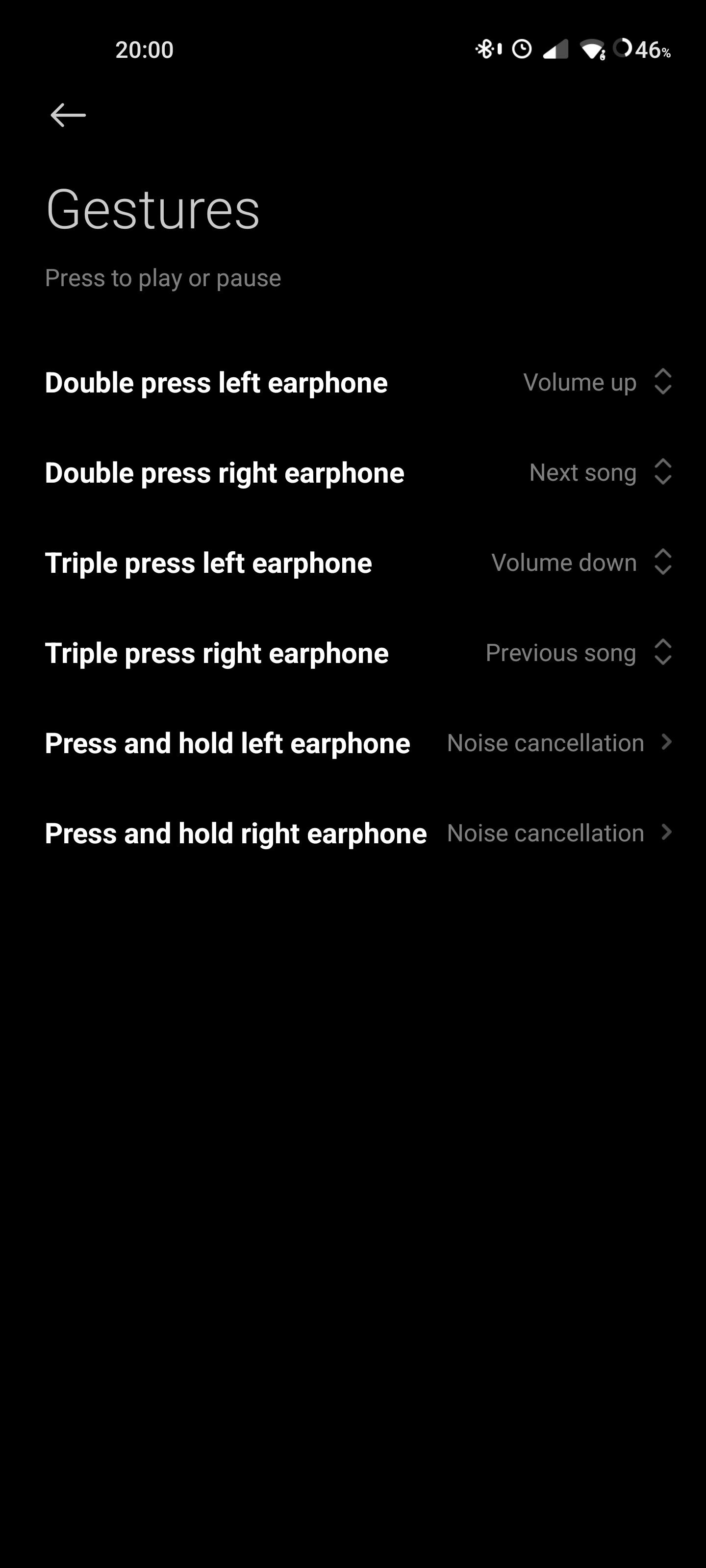706x1568 pixels.
Task: Change Double press right earphone action
Action: click(x=353, y=472)
